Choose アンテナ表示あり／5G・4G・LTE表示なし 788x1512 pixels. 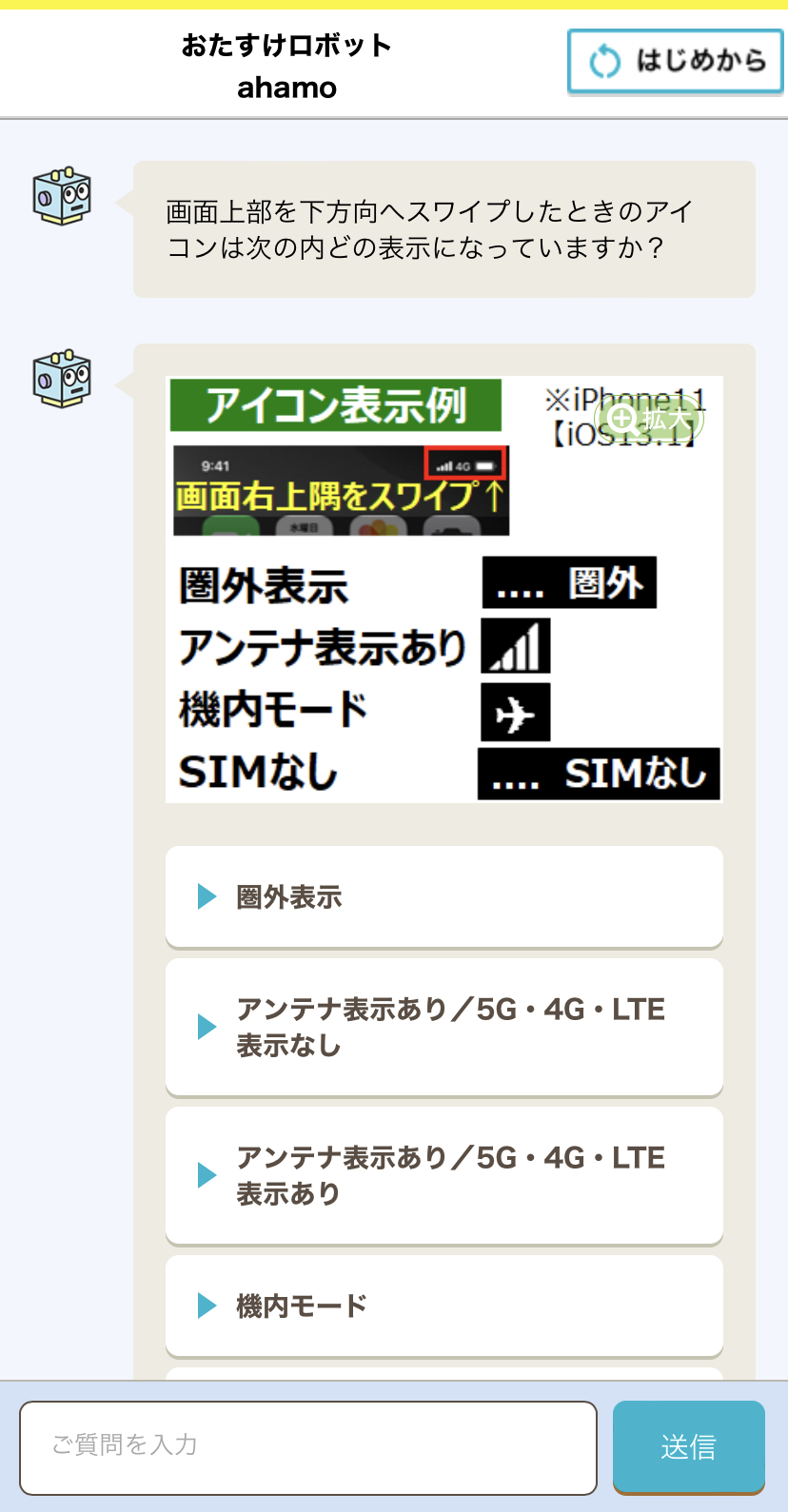coord(443,1027)
